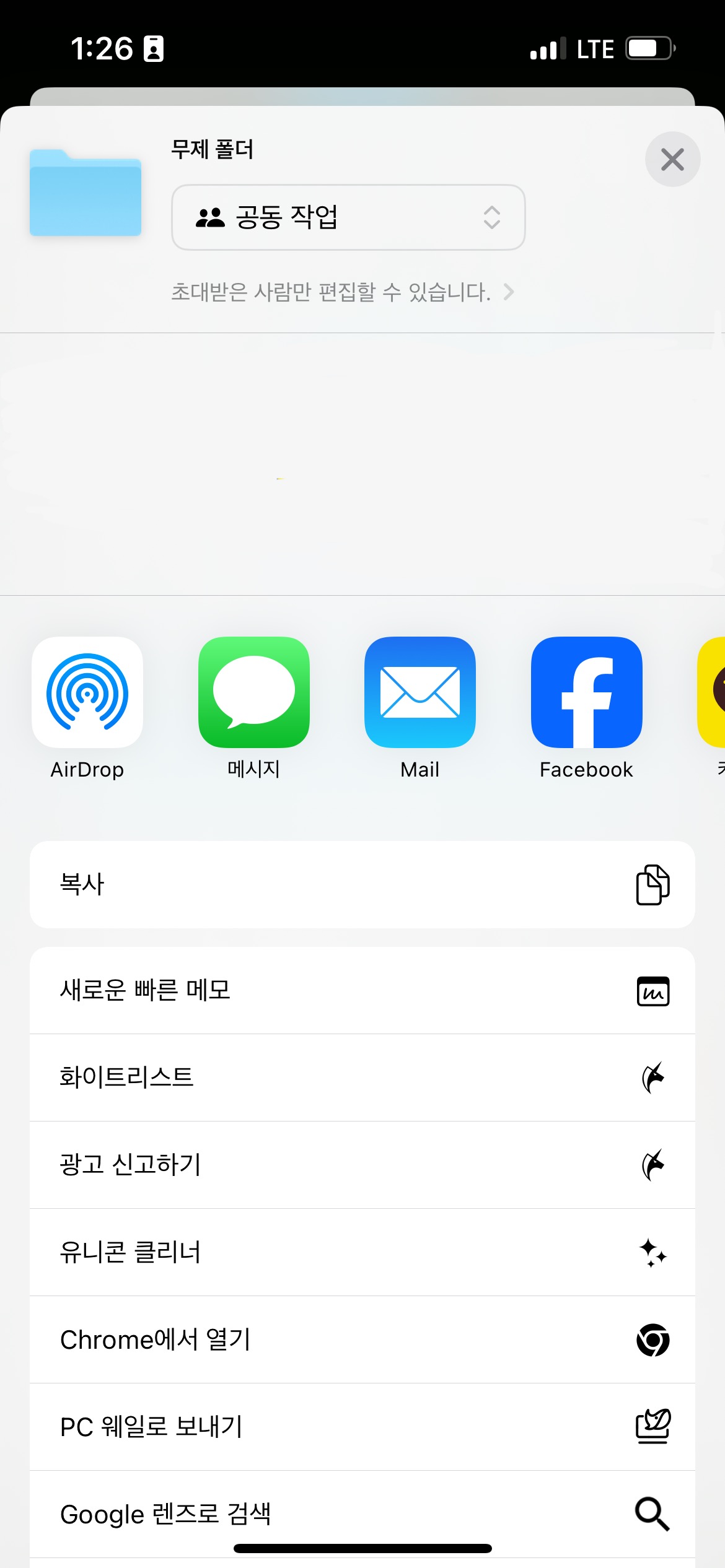Image resolution: width=725 pixels, height=1568 pixels.
Task: Share through 메시지 app
Action: [253, 692]
